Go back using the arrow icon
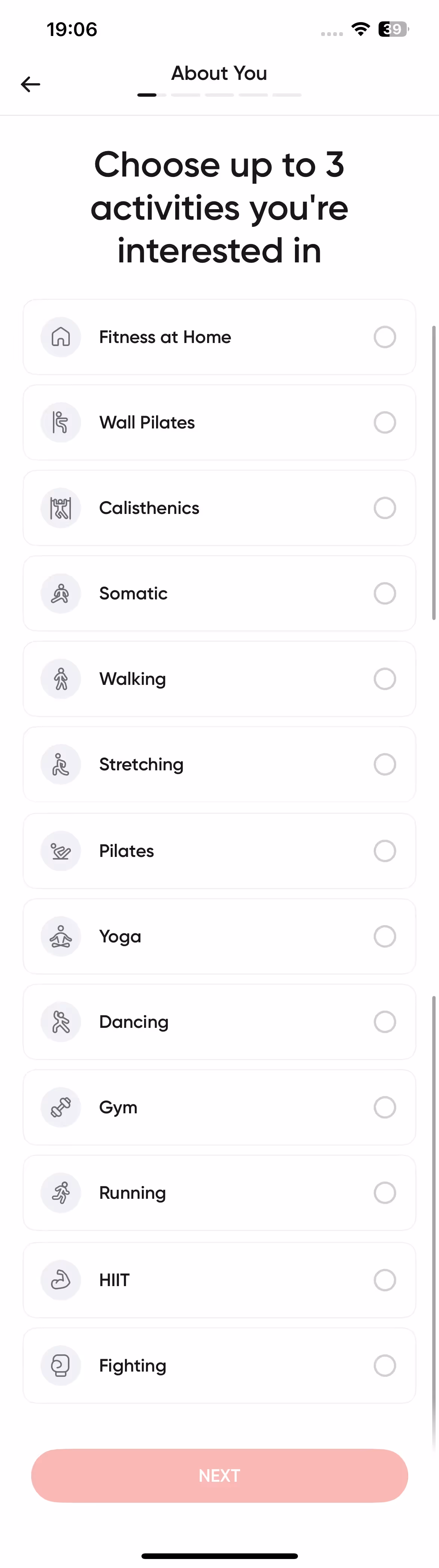Viewport: 439px width, 1568px height. [30, 84]
